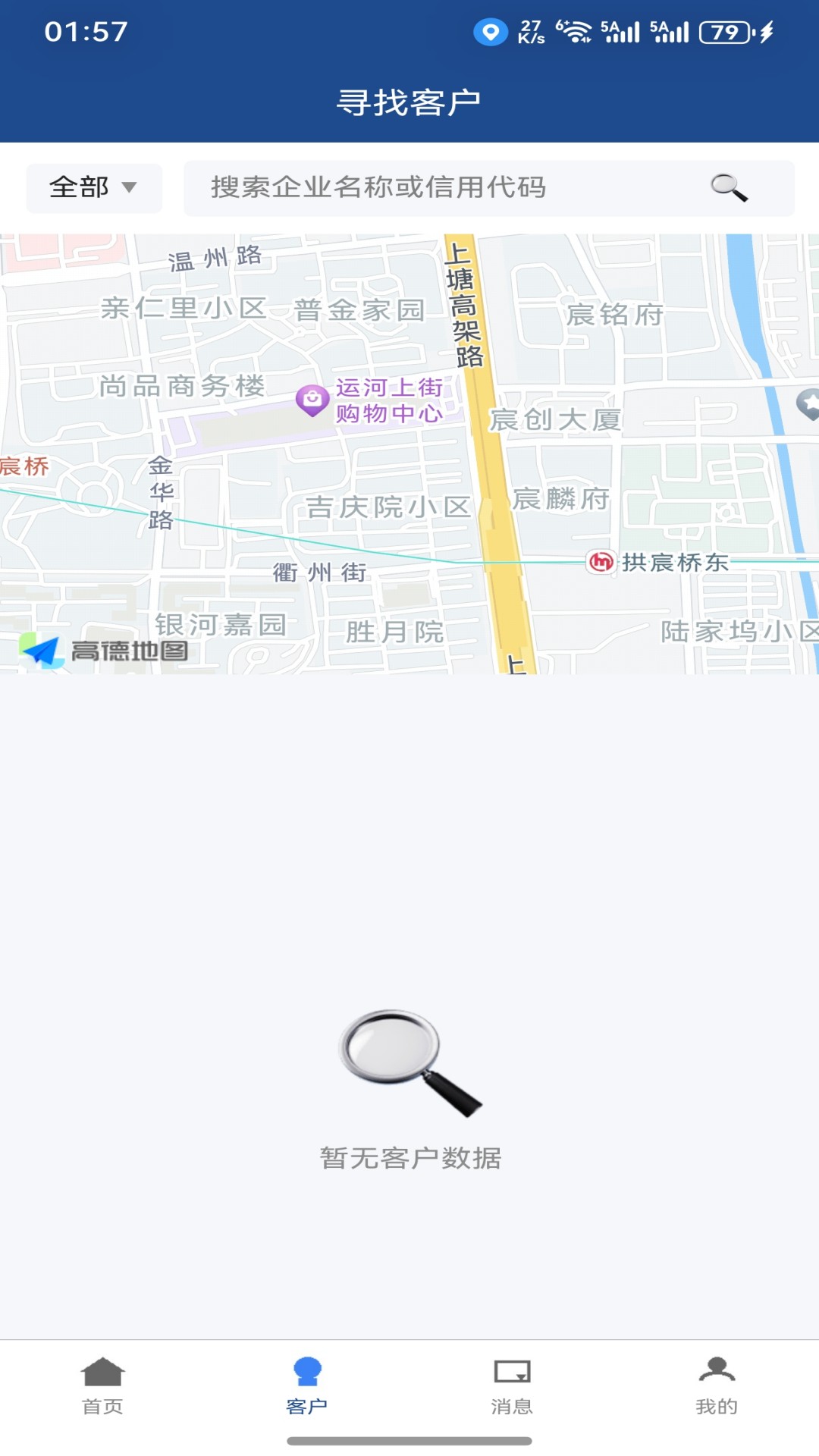Open the 全部 filter dropdown

click(x=83, y=187)
